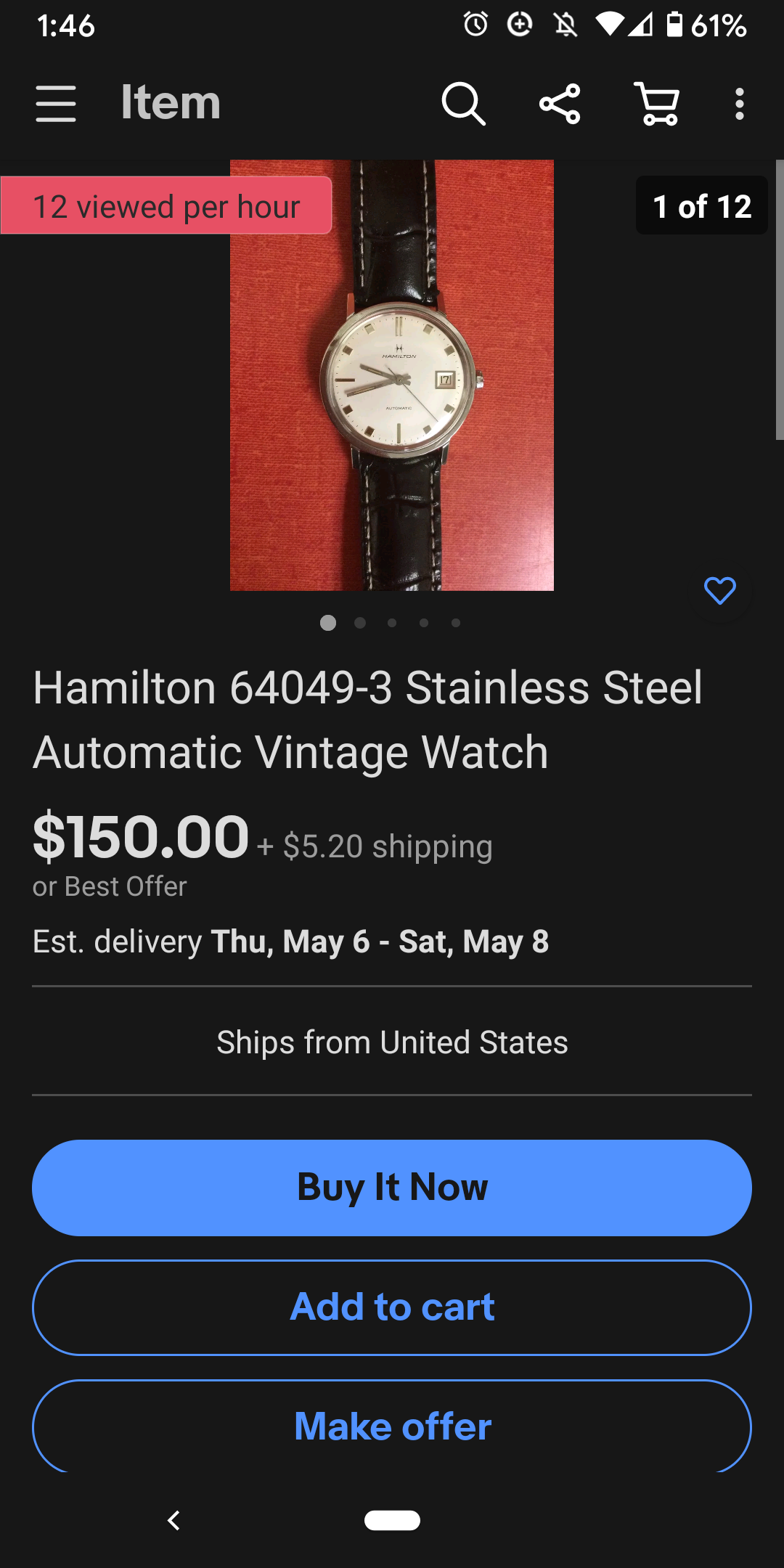
Task: Open the shopping cart
Action: [x=657, y=103]
